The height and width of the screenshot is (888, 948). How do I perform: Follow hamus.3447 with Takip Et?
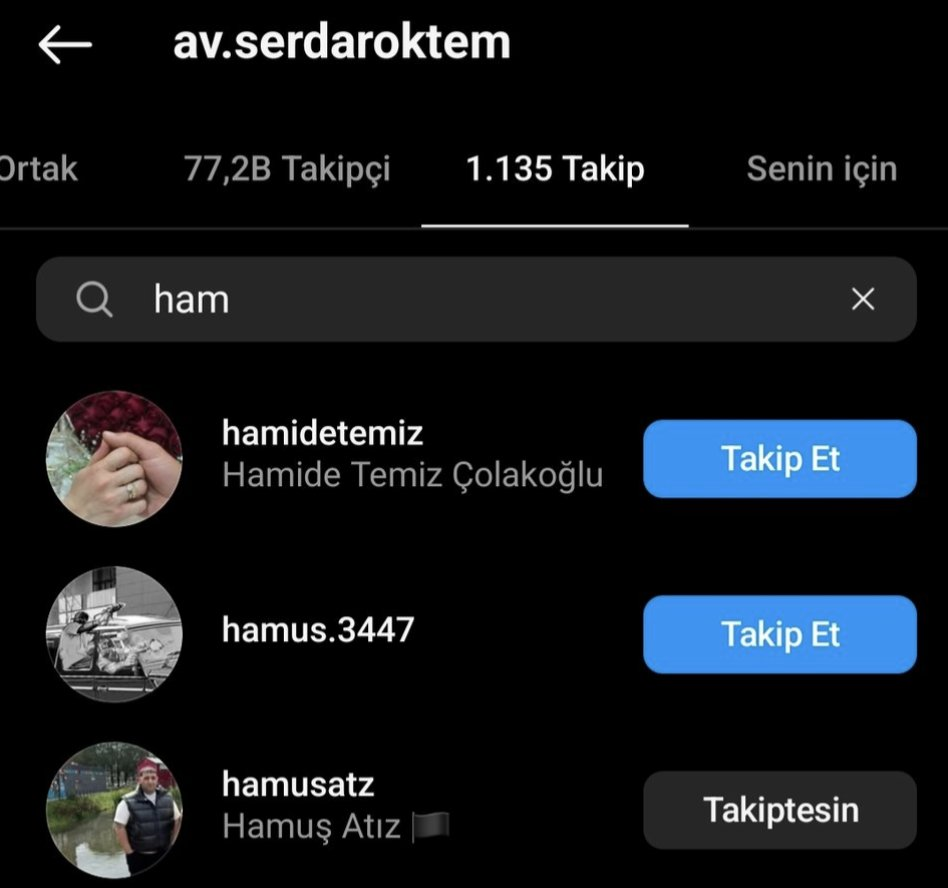(x=780, y=635)
